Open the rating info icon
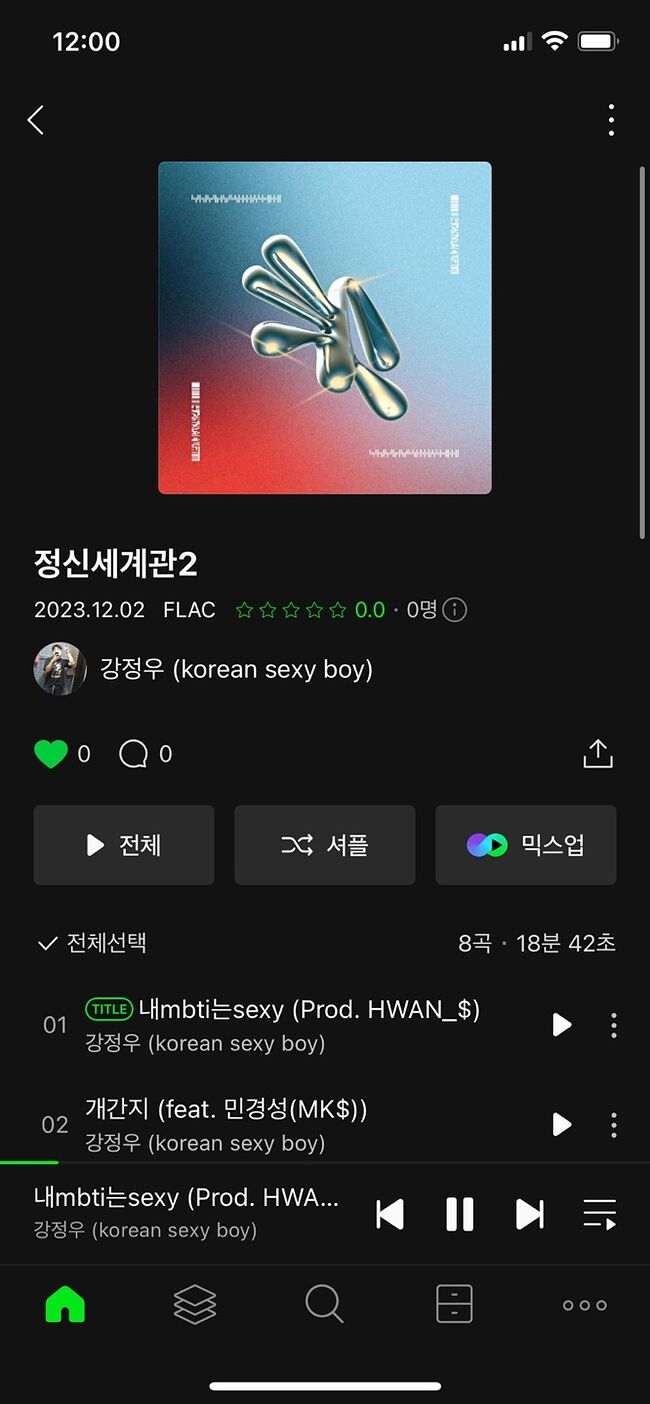The image size is (650, 1404). (x=455, y=610)
